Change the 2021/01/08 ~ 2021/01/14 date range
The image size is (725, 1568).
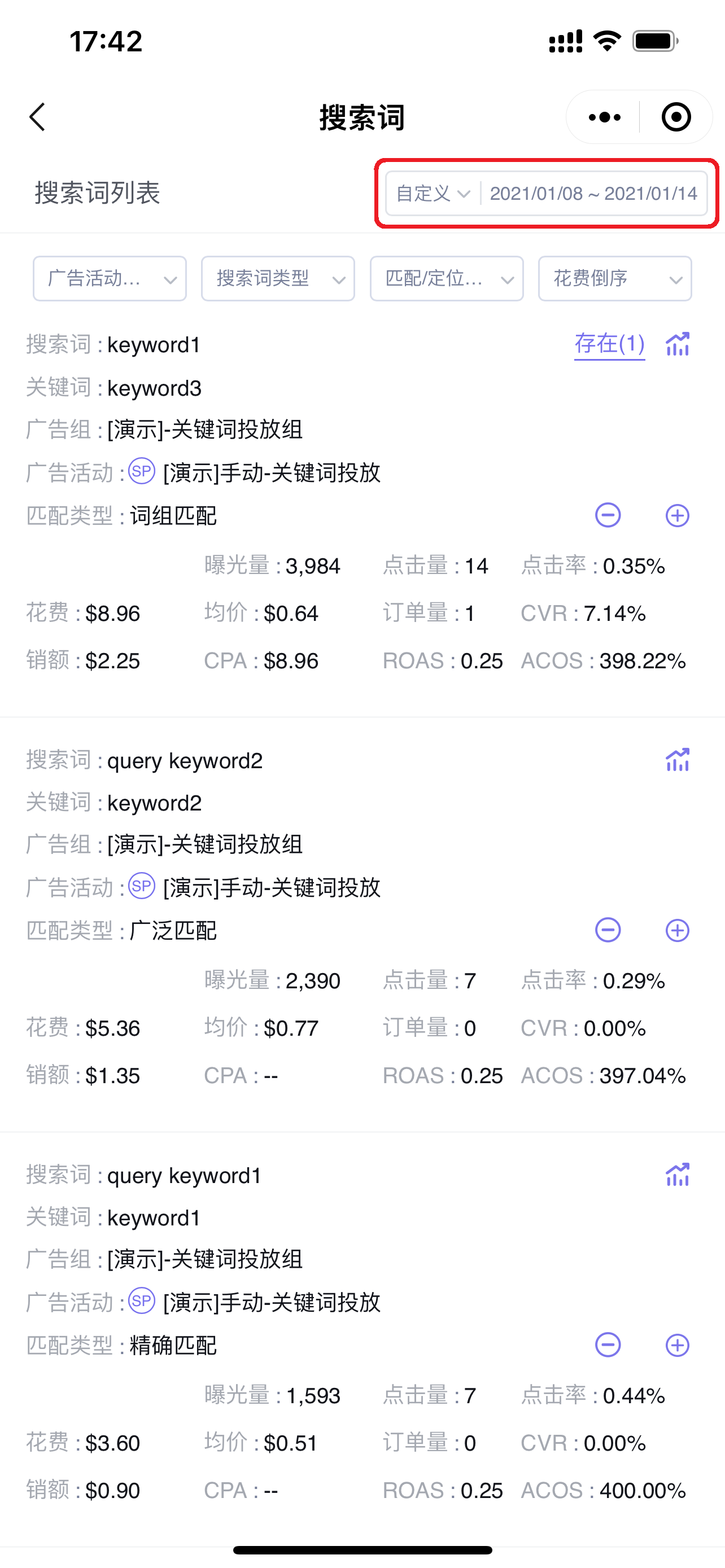[x=593, y=194]
